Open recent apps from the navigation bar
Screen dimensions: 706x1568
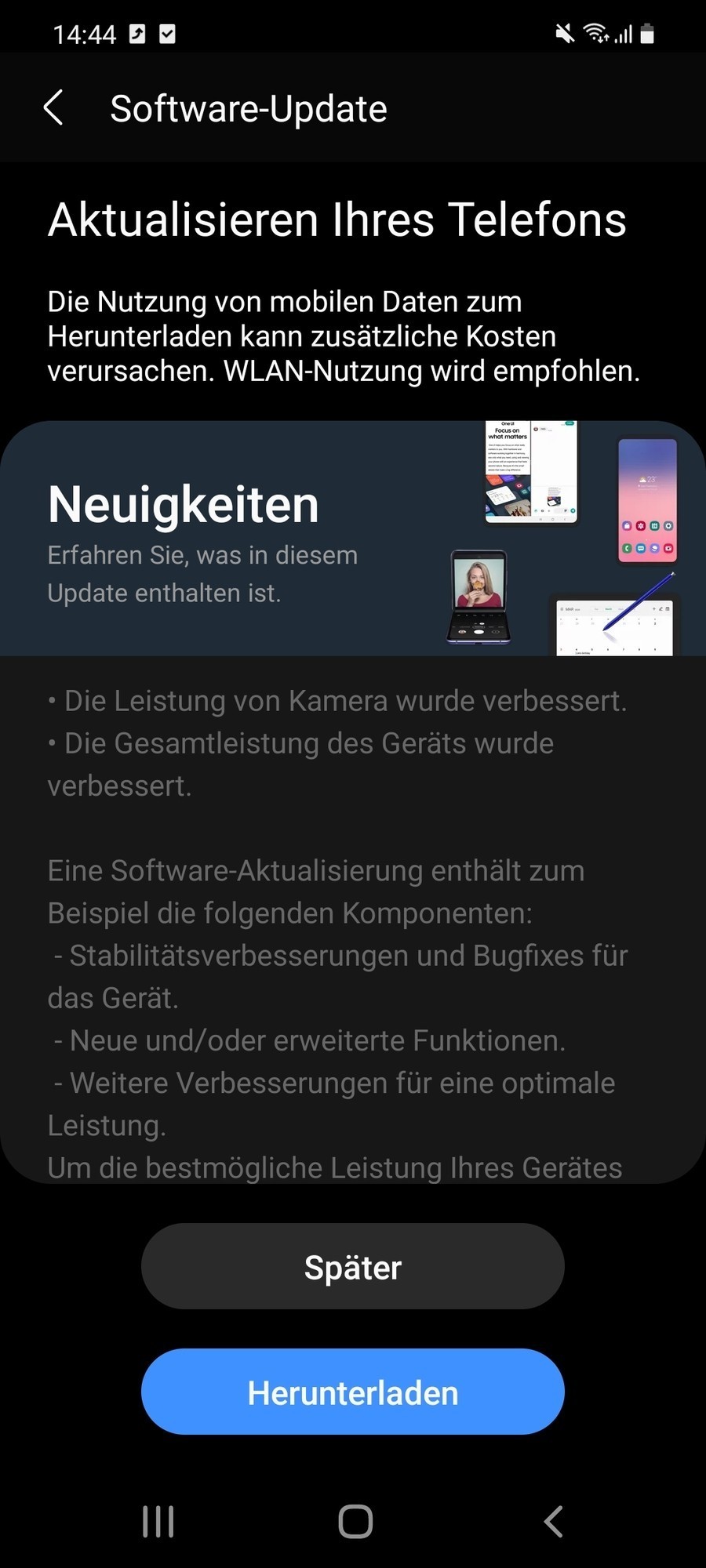pyautogui.click(x=158, y=1522)
